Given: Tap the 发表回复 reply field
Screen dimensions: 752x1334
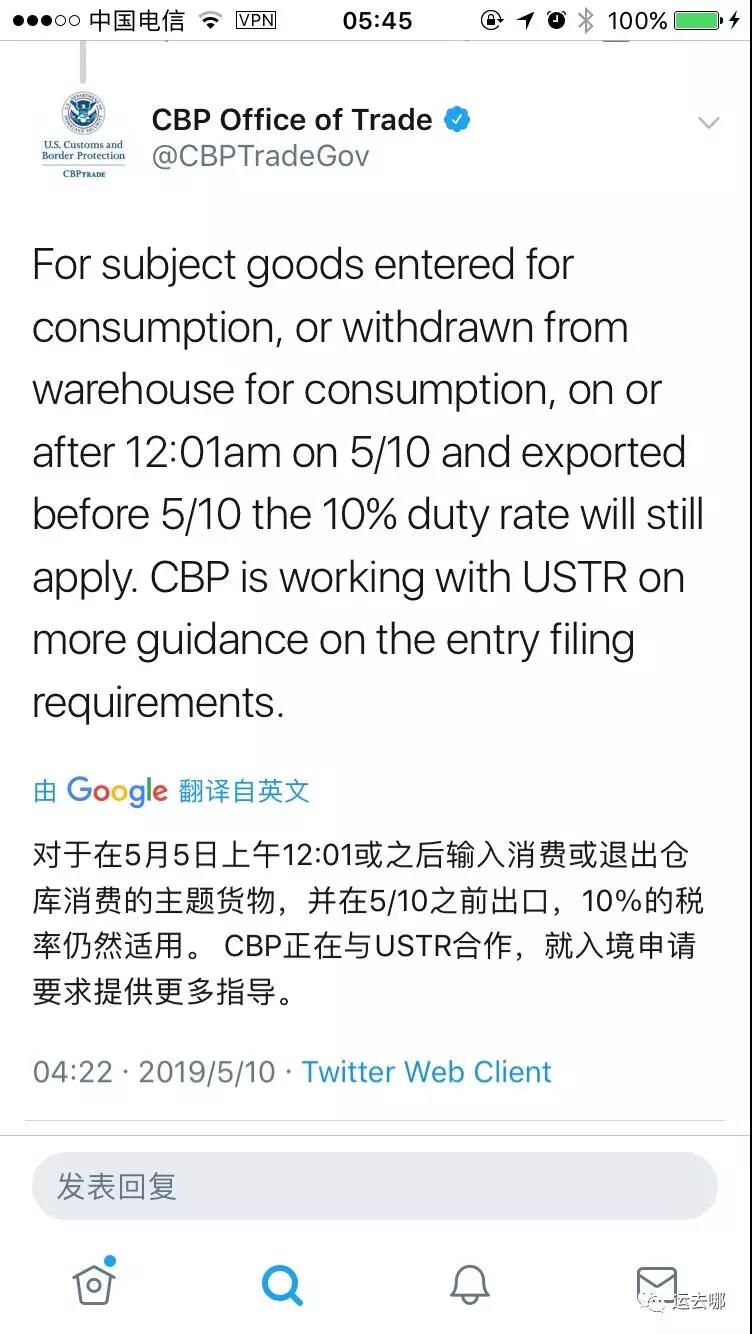Looking at the screenshot, I should 375,1186.
